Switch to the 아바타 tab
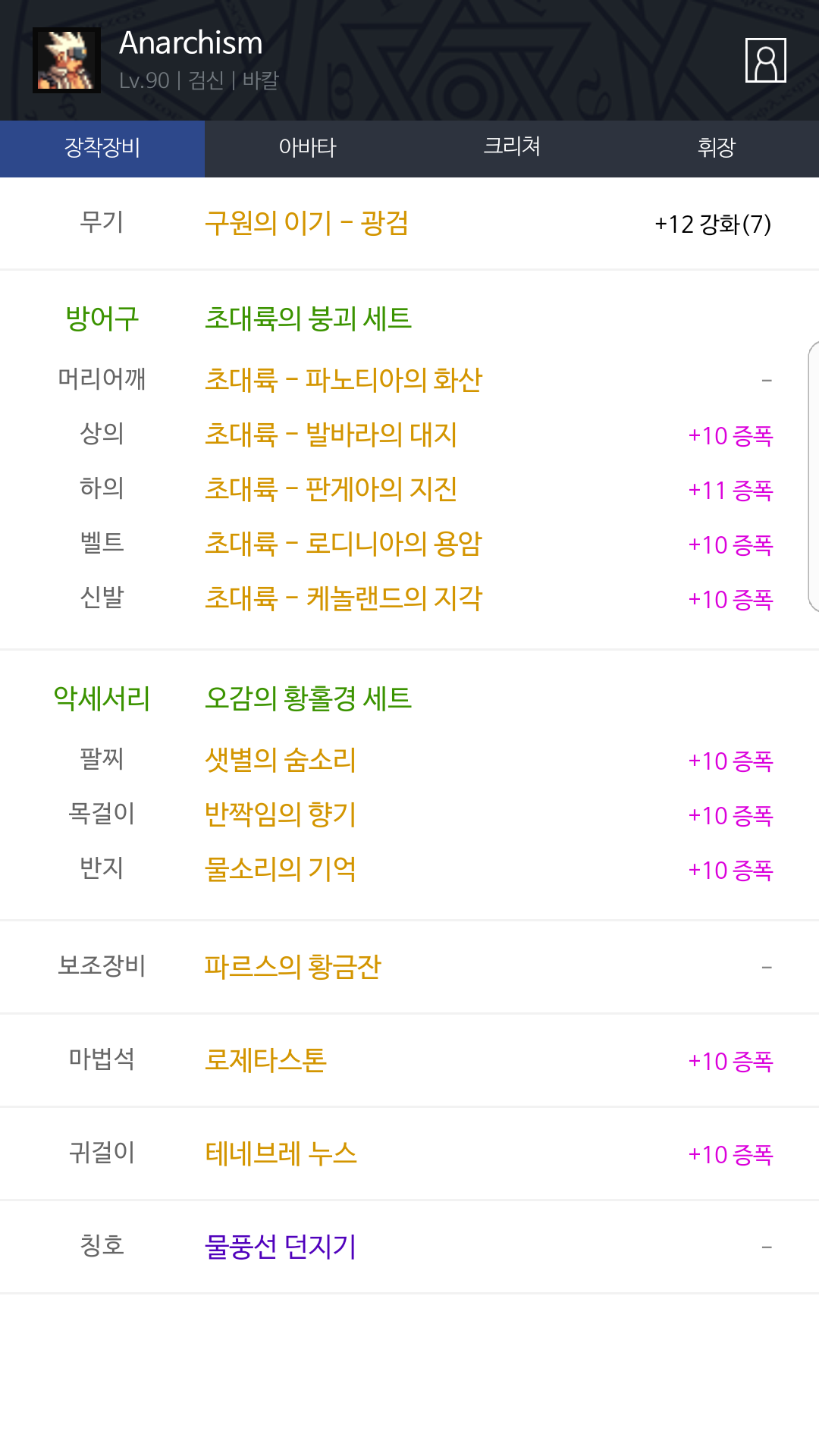Viewport: 819px width, 1456px height. coord(307,148)
